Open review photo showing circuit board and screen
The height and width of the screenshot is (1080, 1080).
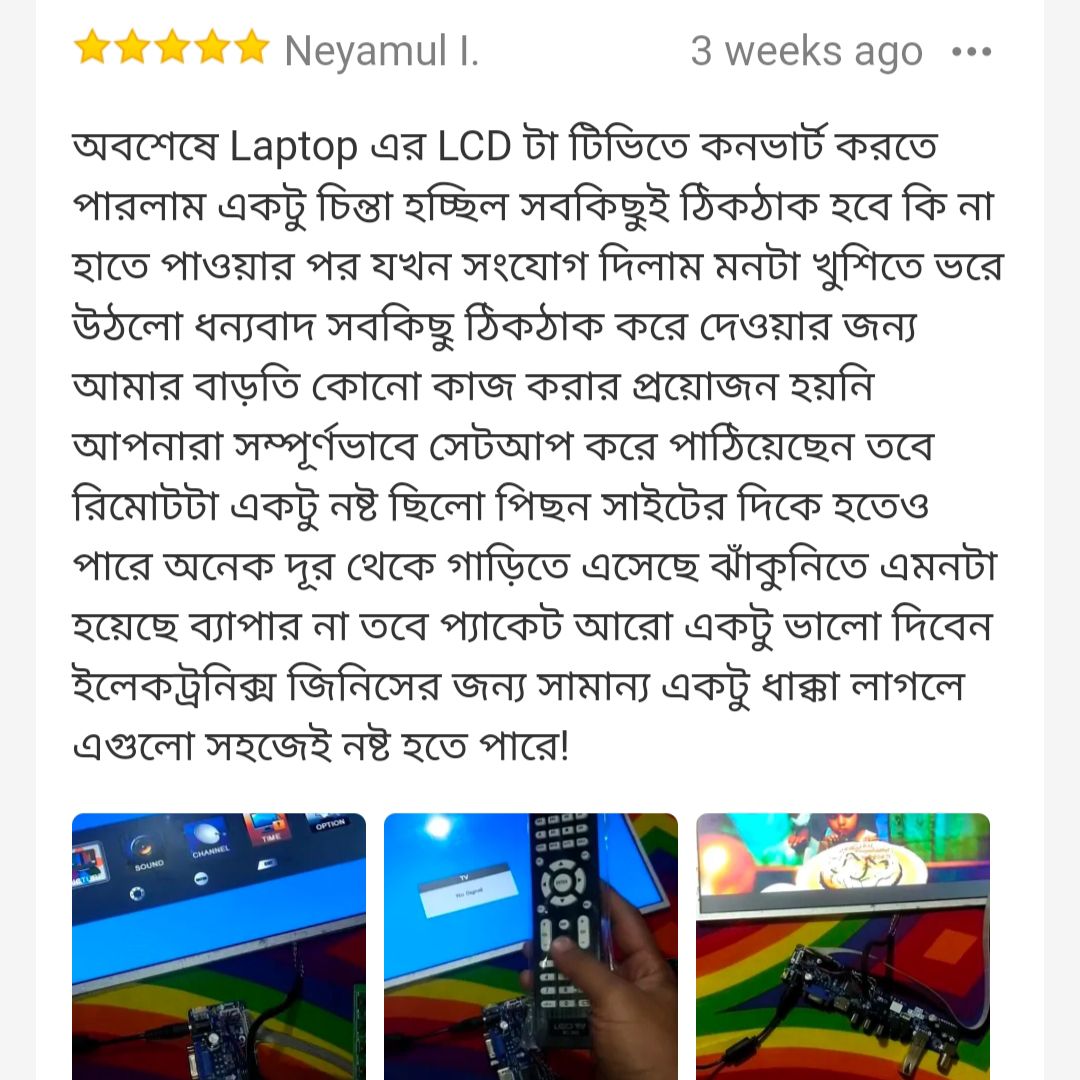pyautogui.click(x=843, y=945)
